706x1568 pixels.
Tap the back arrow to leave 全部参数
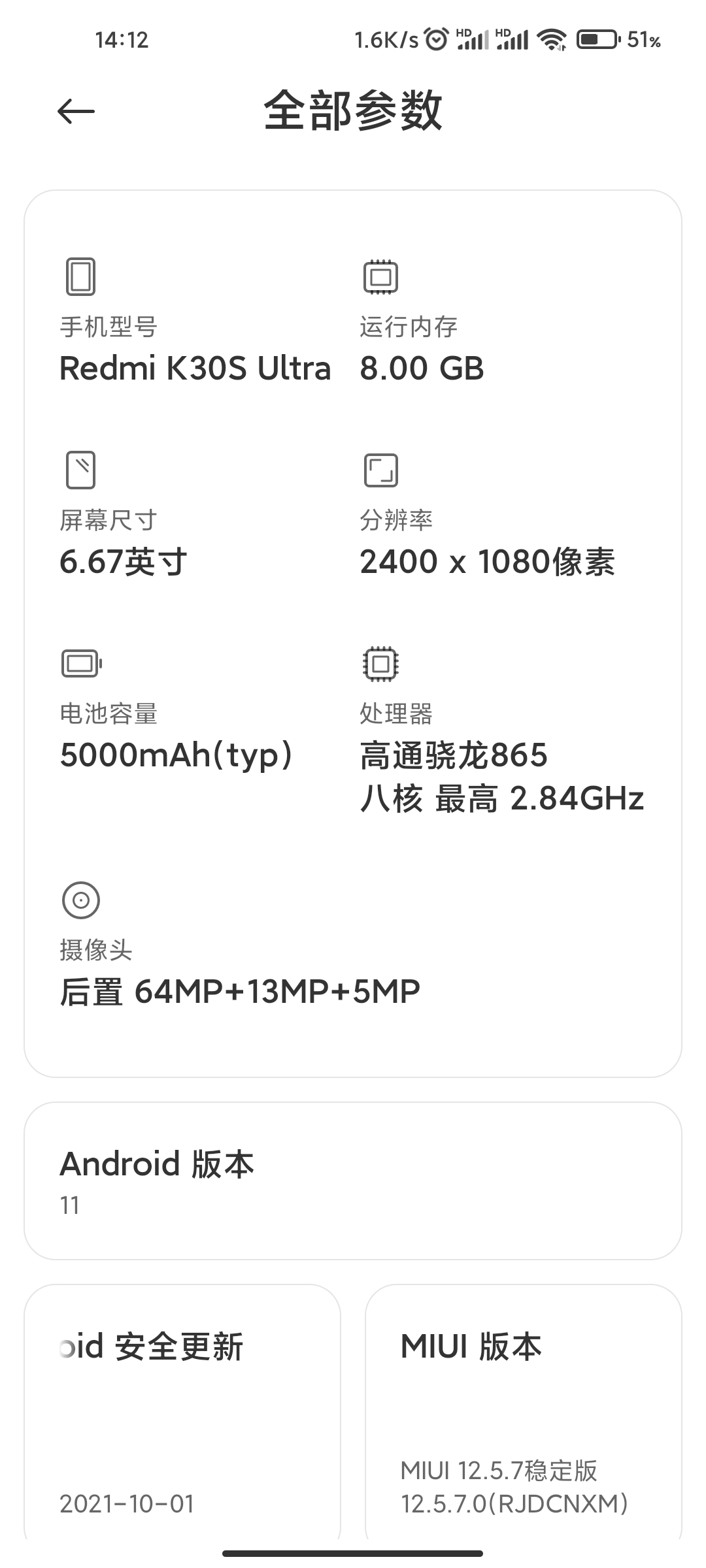coord(74,111)
